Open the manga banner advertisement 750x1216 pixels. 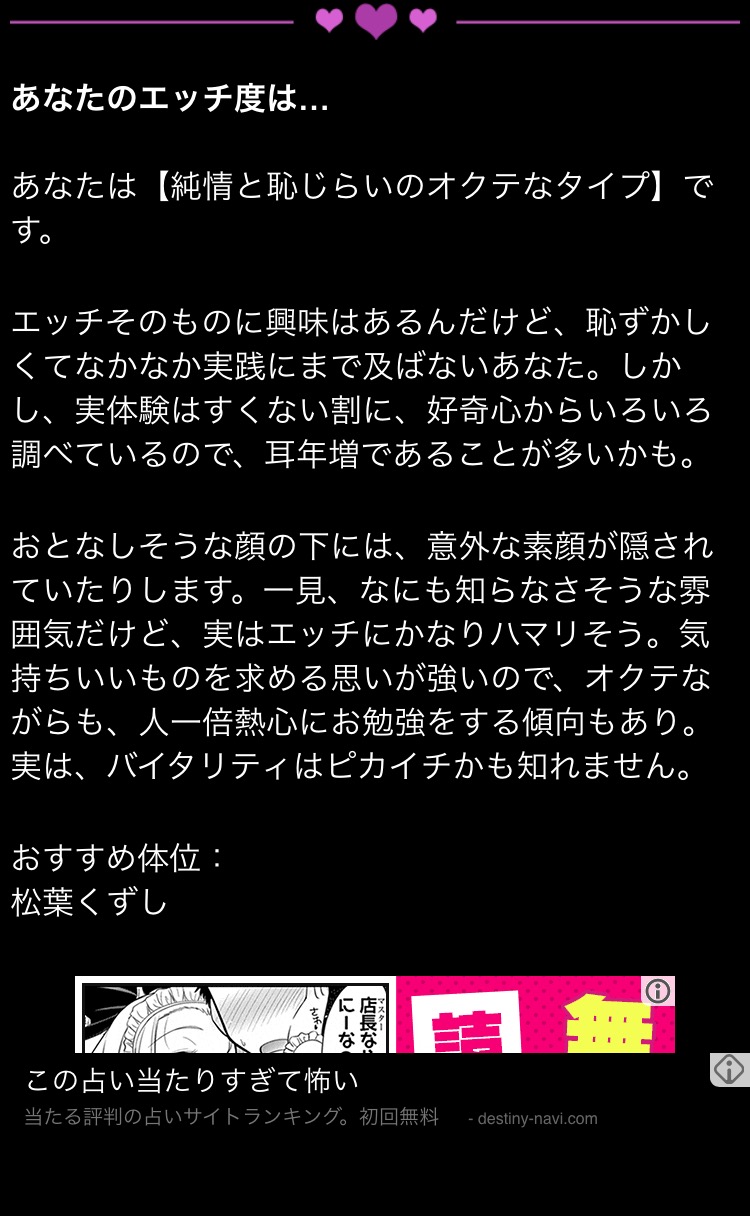point(374,1014)
